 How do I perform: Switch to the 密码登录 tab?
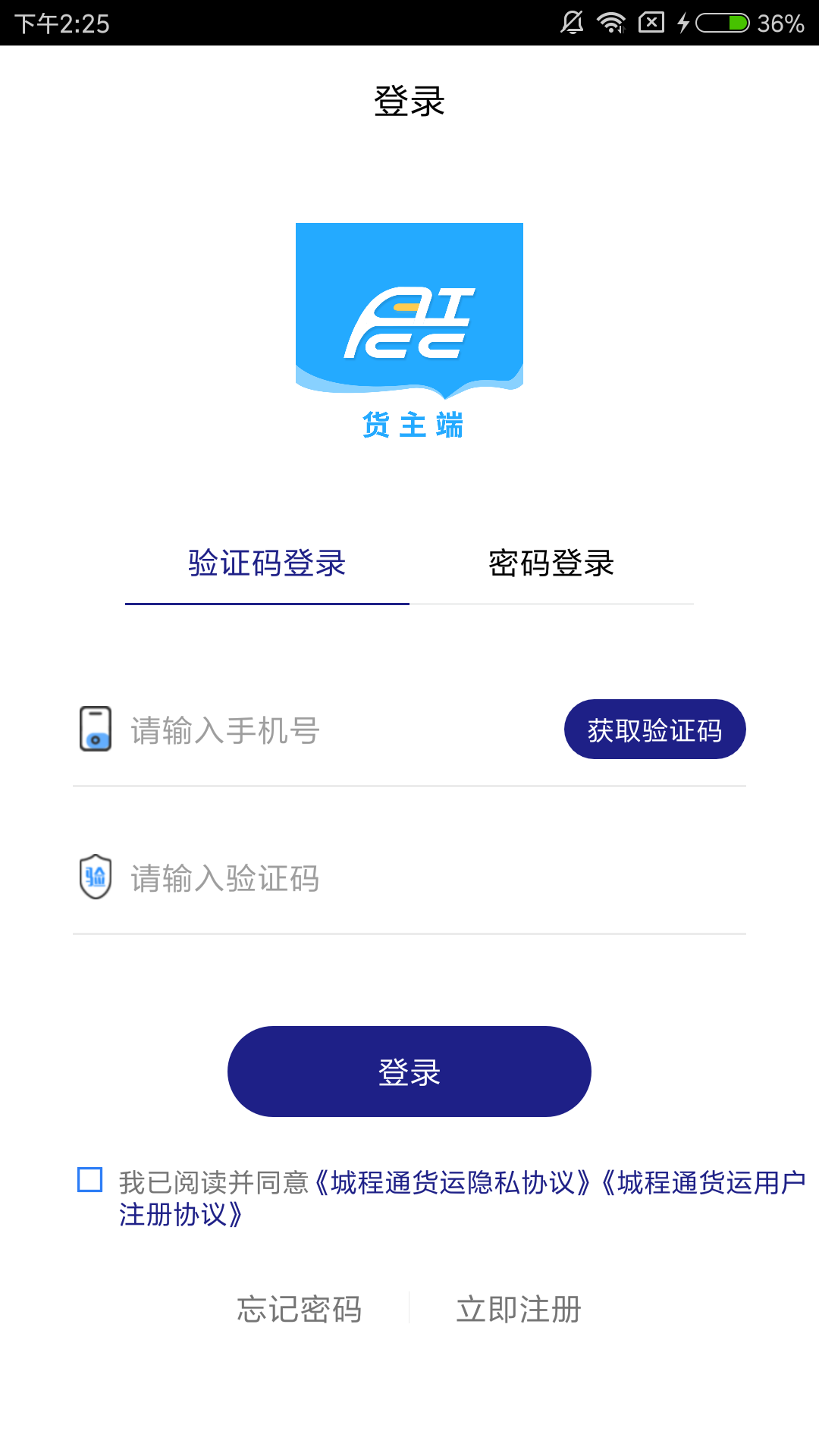[x=551, y=563]
